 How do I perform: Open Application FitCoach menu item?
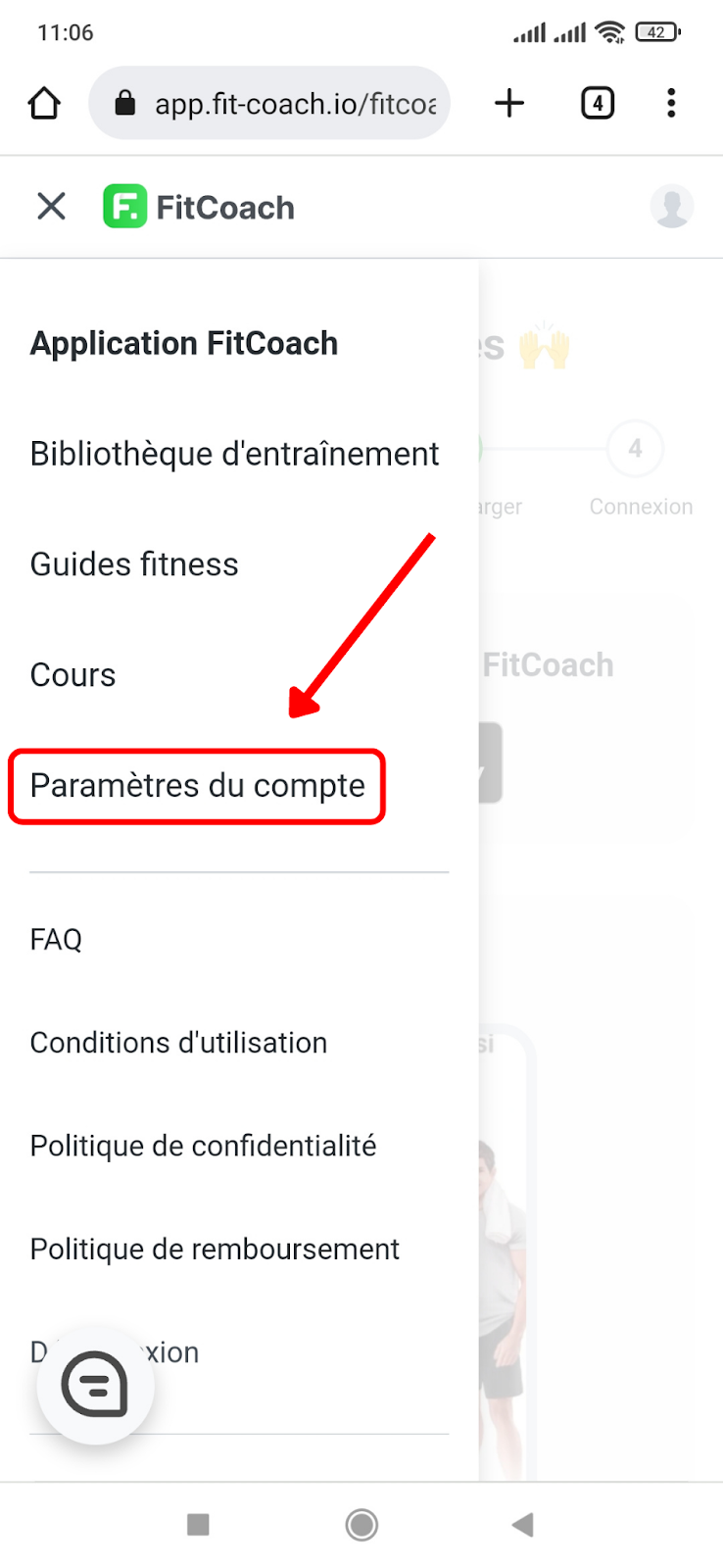[x=184, y=344]
